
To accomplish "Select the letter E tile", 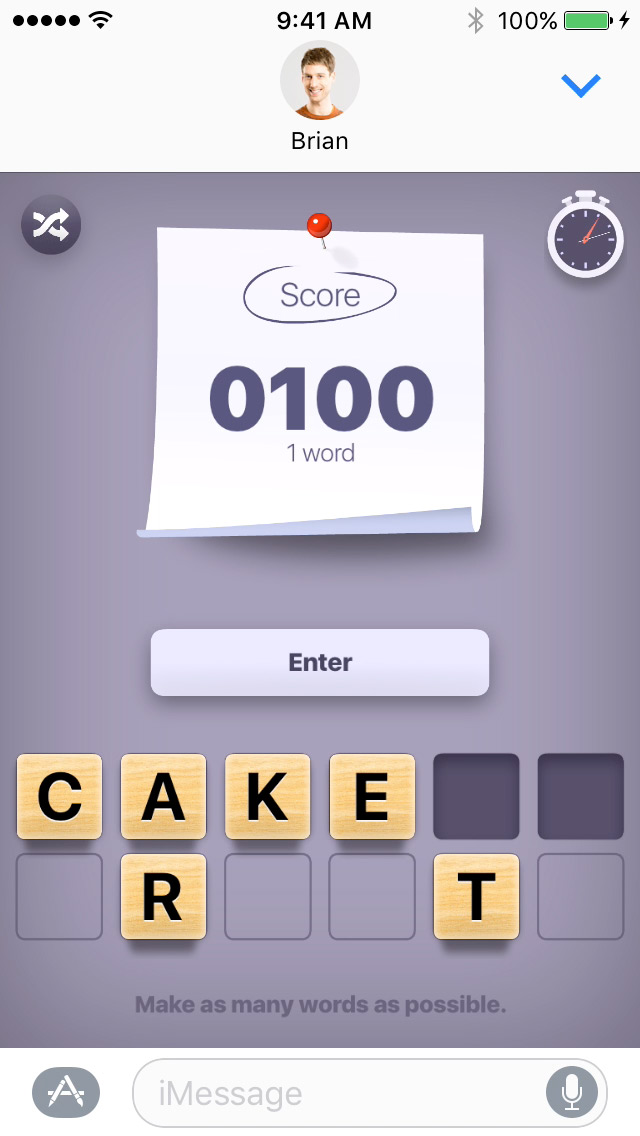I will (x=372, y=796).
